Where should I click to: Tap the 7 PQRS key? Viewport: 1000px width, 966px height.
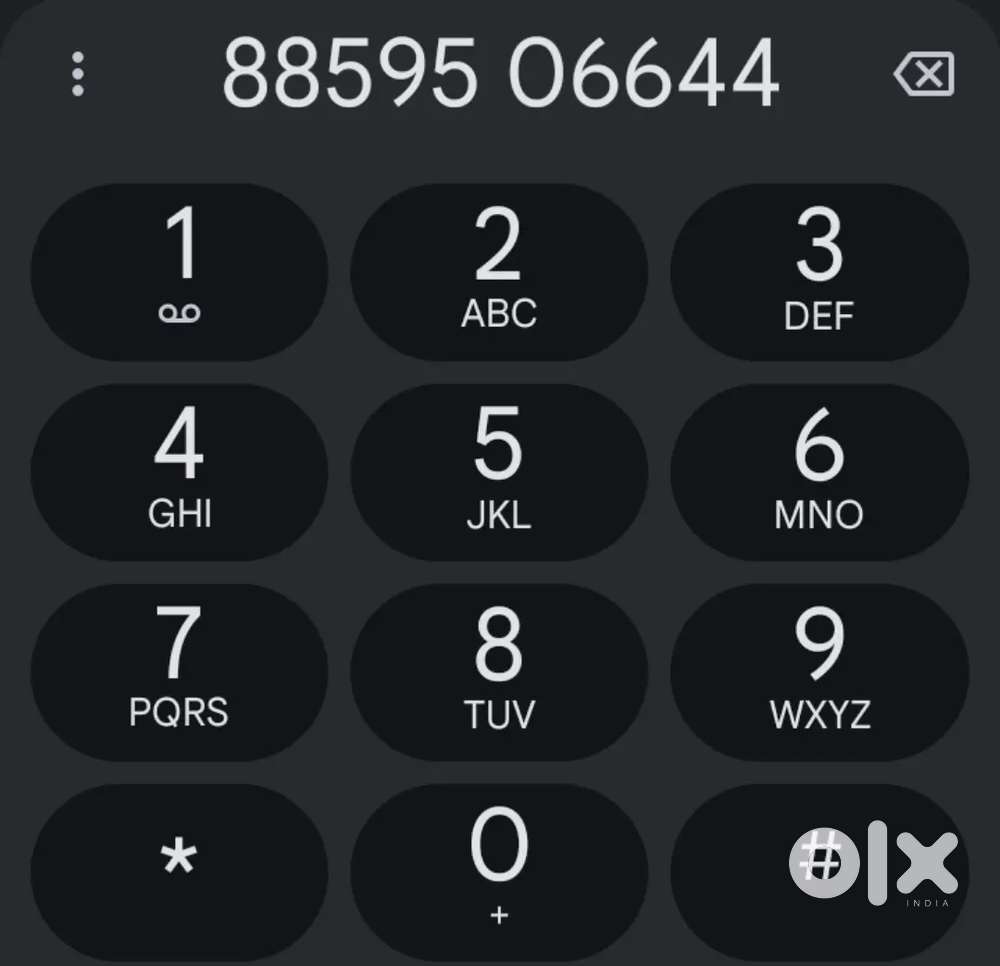[180, 672]
